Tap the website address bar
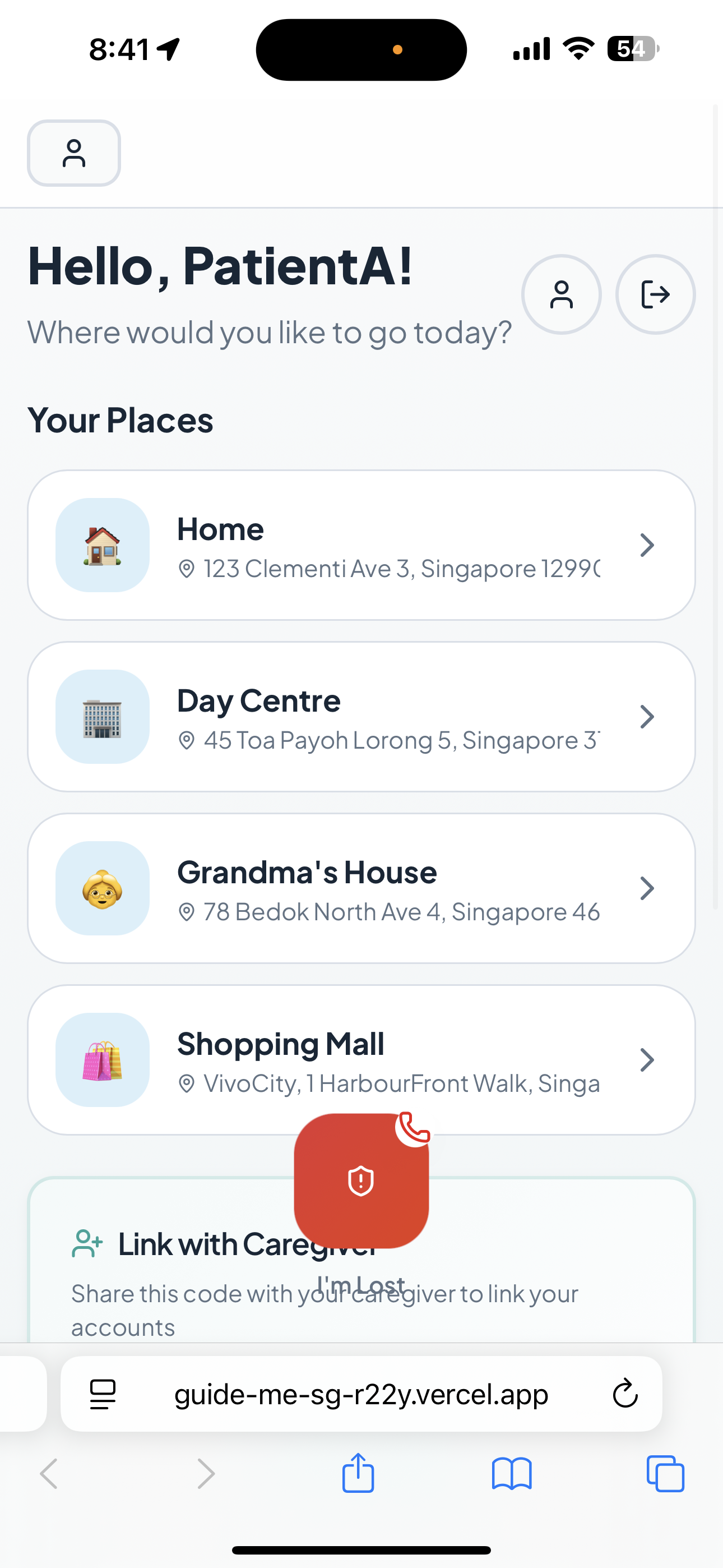 [361, 1394]
